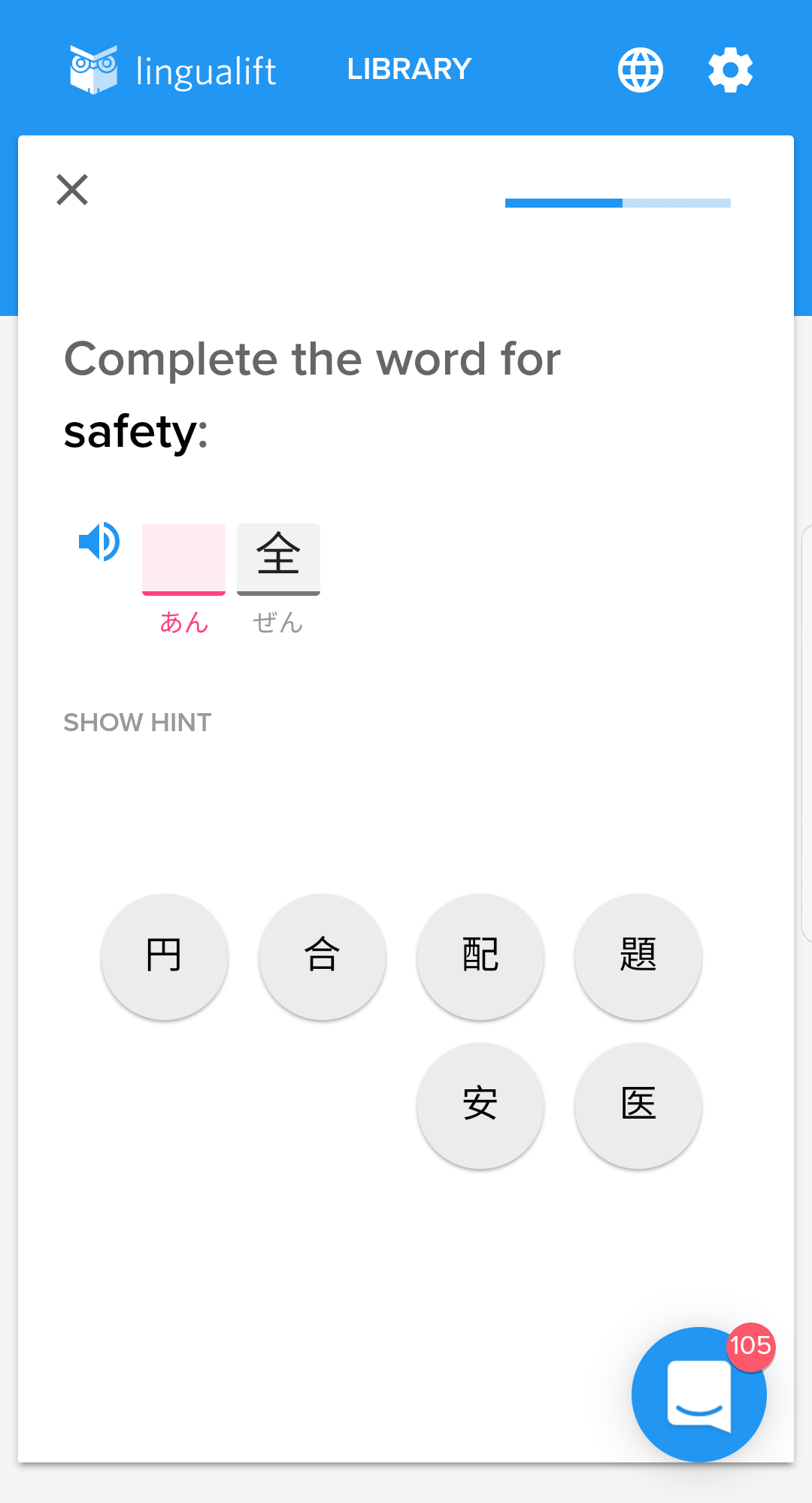This screenshot has height=1503, width=812.
Task: Select the 医 kanji choice
Action: point(638,1106)
